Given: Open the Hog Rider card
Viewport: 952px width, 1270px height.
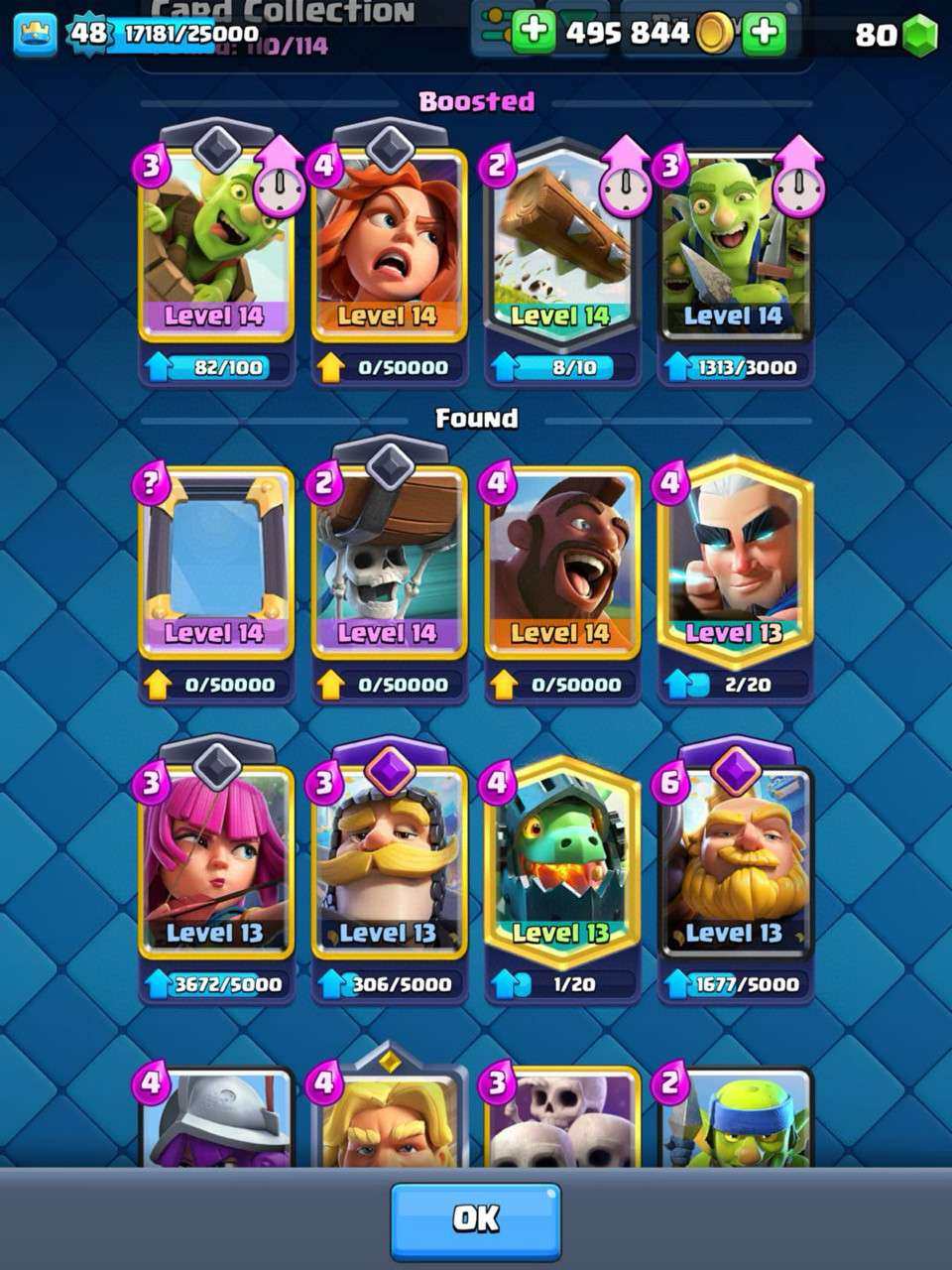Looking at the screenshot, I should (561, 566).
